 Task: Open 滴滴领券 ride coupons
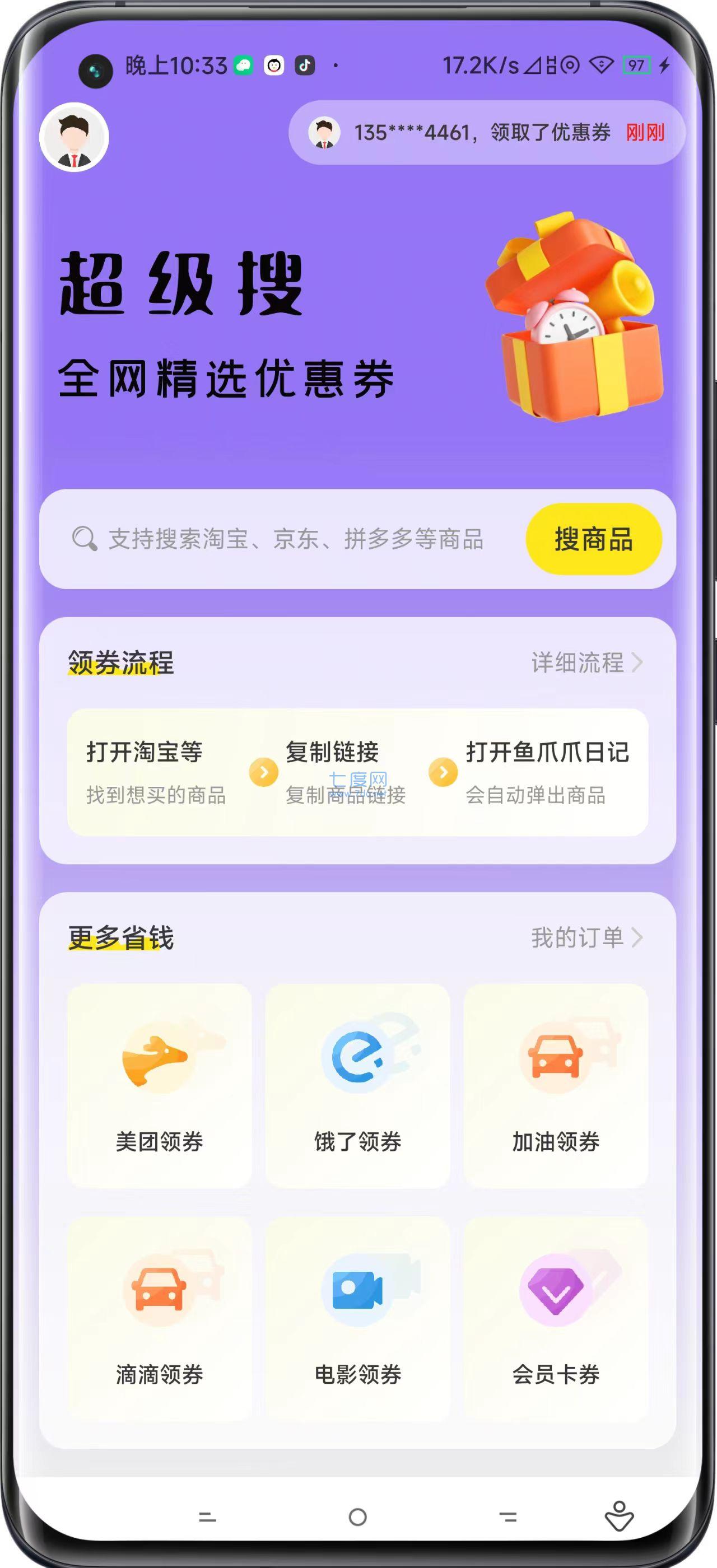(x=160, y=1318)
